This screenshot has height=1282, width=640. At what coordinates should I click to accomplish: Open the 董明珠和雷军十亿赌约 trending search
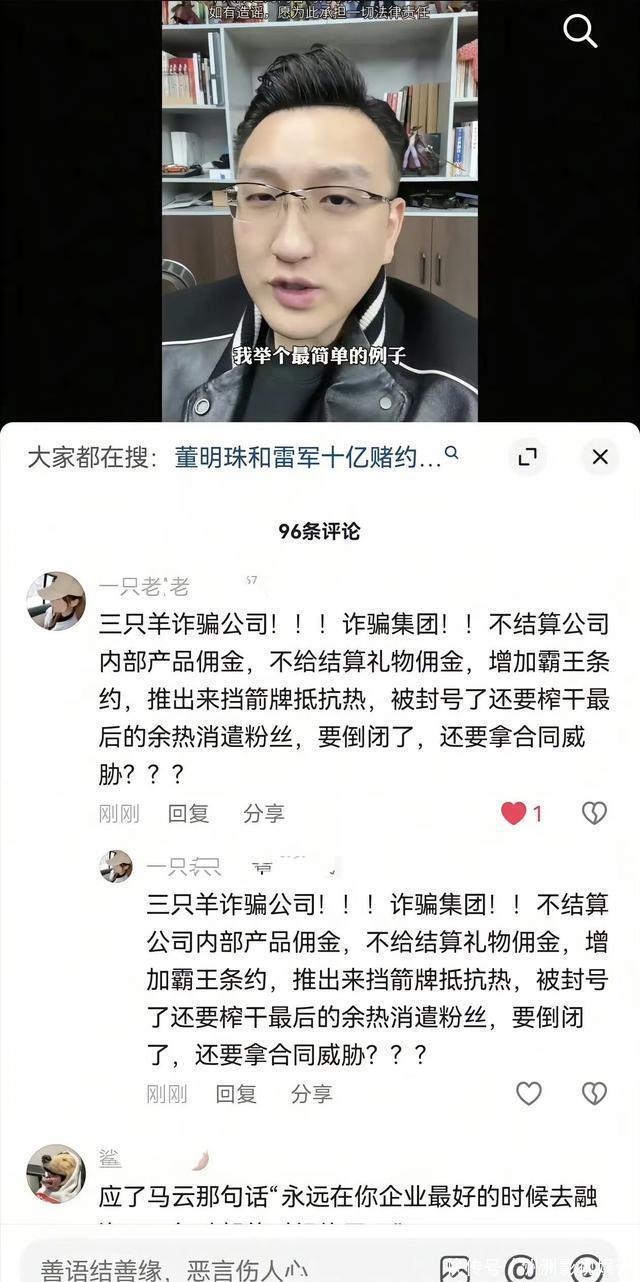pos(308,457)
